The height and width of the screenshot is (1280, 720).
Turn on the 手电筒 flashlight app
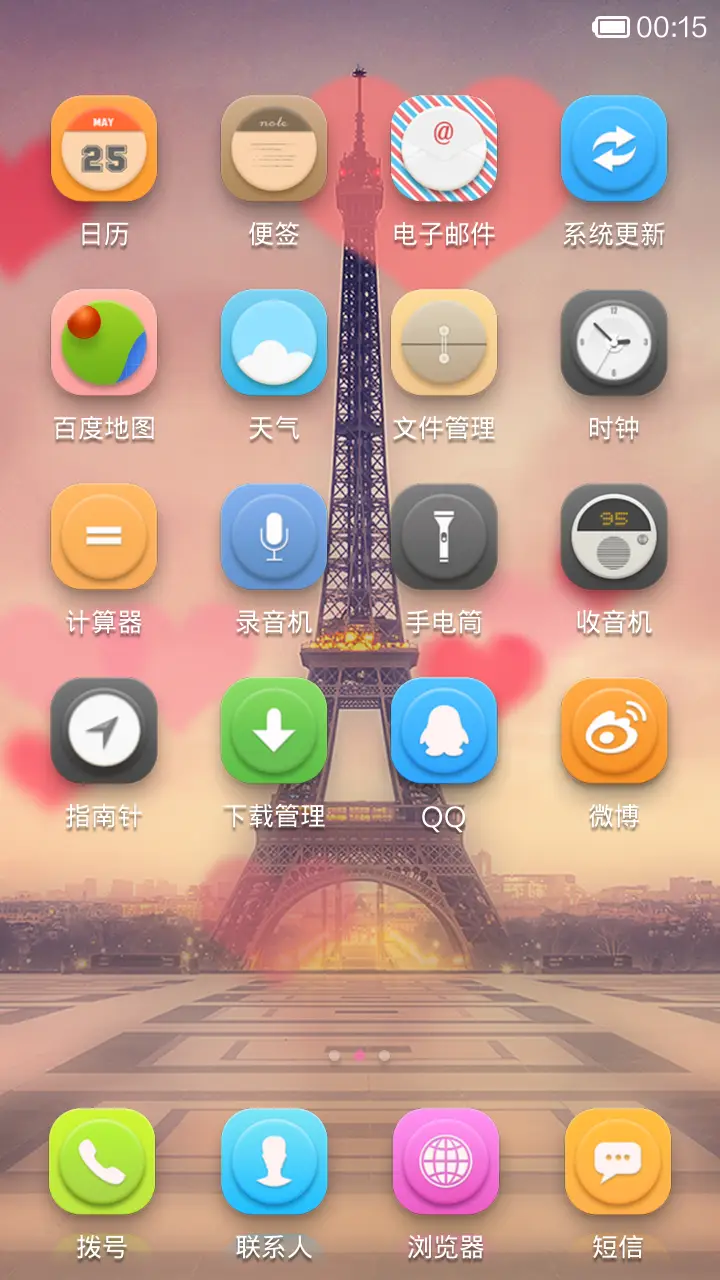click(x=444, y=538)
